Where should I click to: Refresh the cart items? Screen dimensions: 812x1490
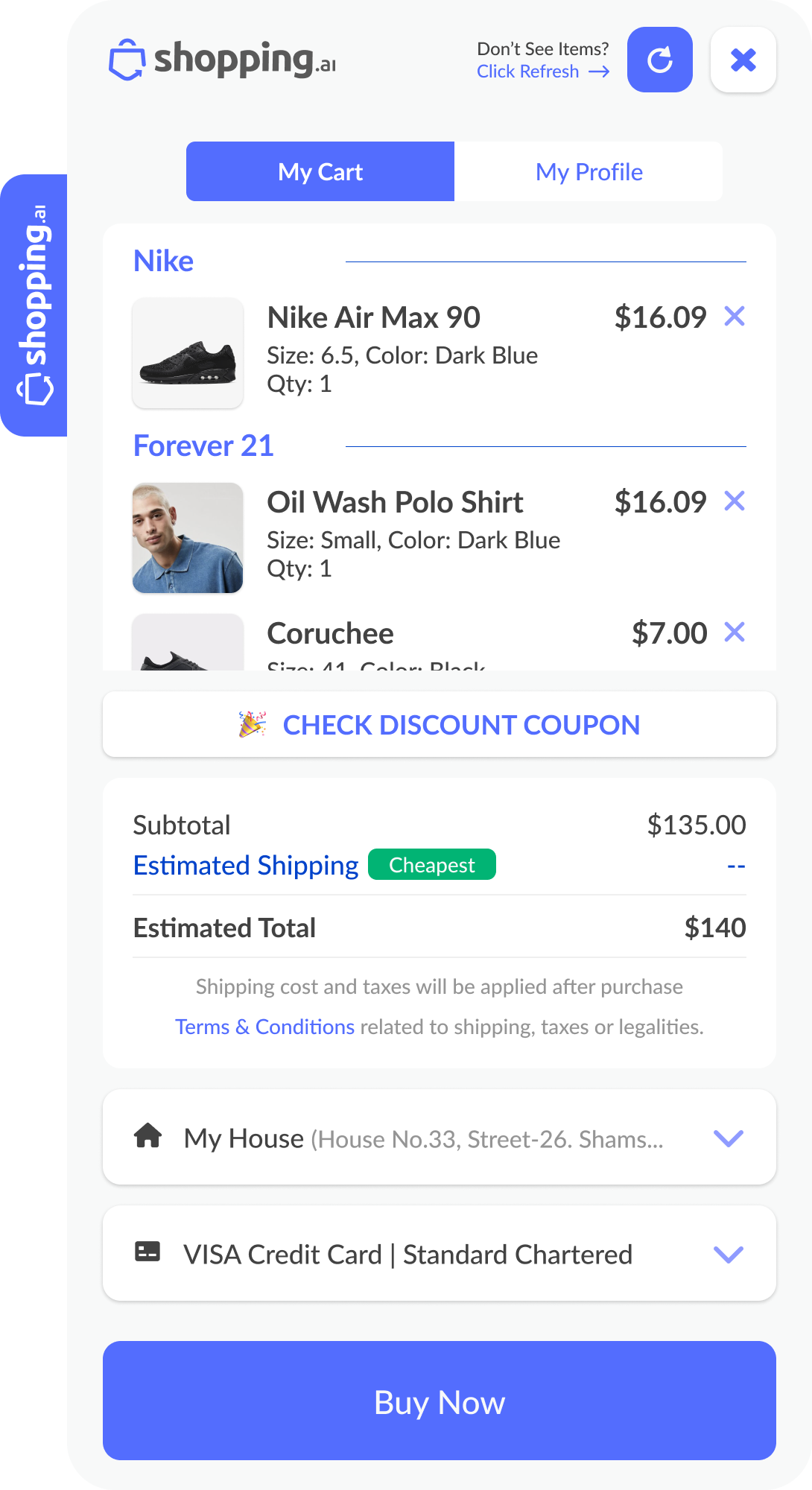[659, 60]
